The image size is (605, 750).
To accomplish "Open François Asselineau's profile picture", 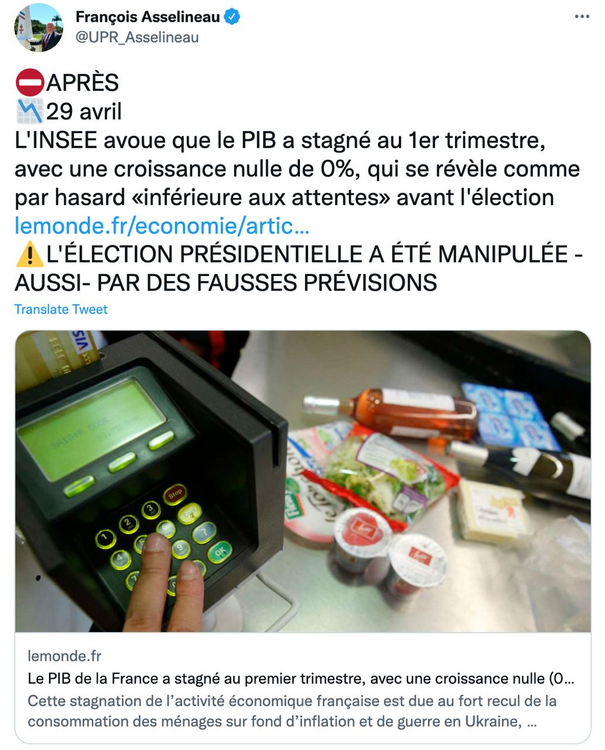I will click(x=38, y=27).
